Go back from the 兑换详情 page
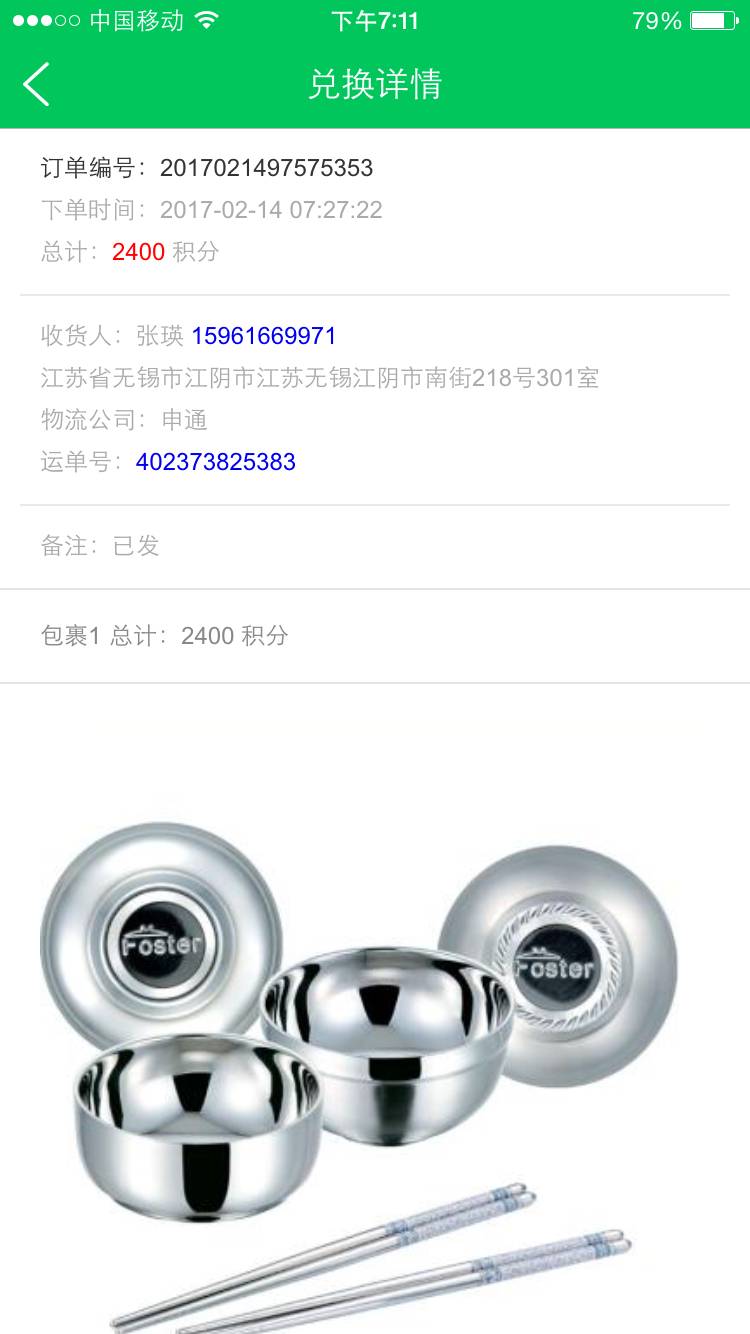Viewport: 750px width, 1334px height. click(37, 84)
